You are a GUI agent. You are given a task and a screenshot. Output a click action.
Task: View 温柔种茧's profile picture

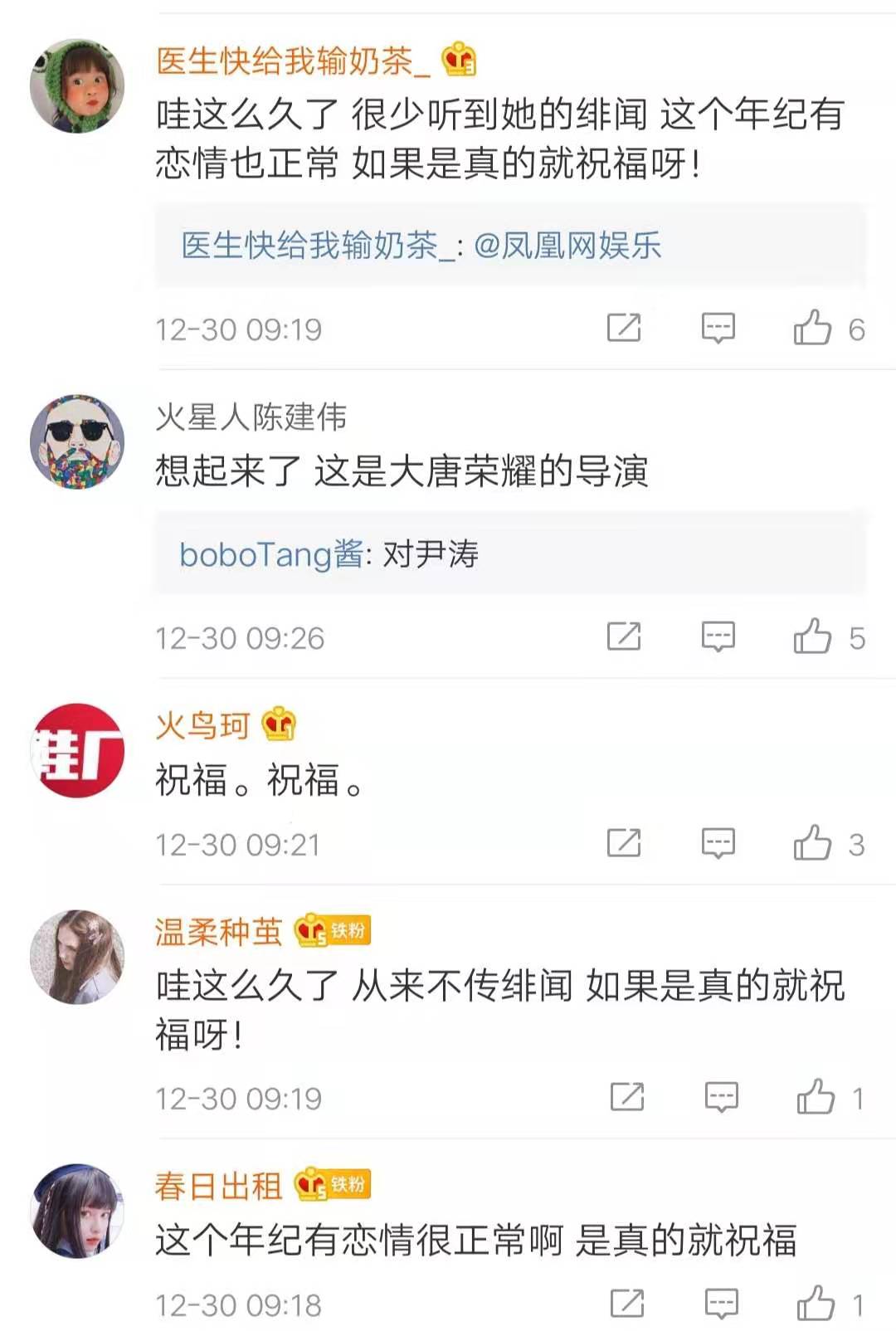coord(77,957)
